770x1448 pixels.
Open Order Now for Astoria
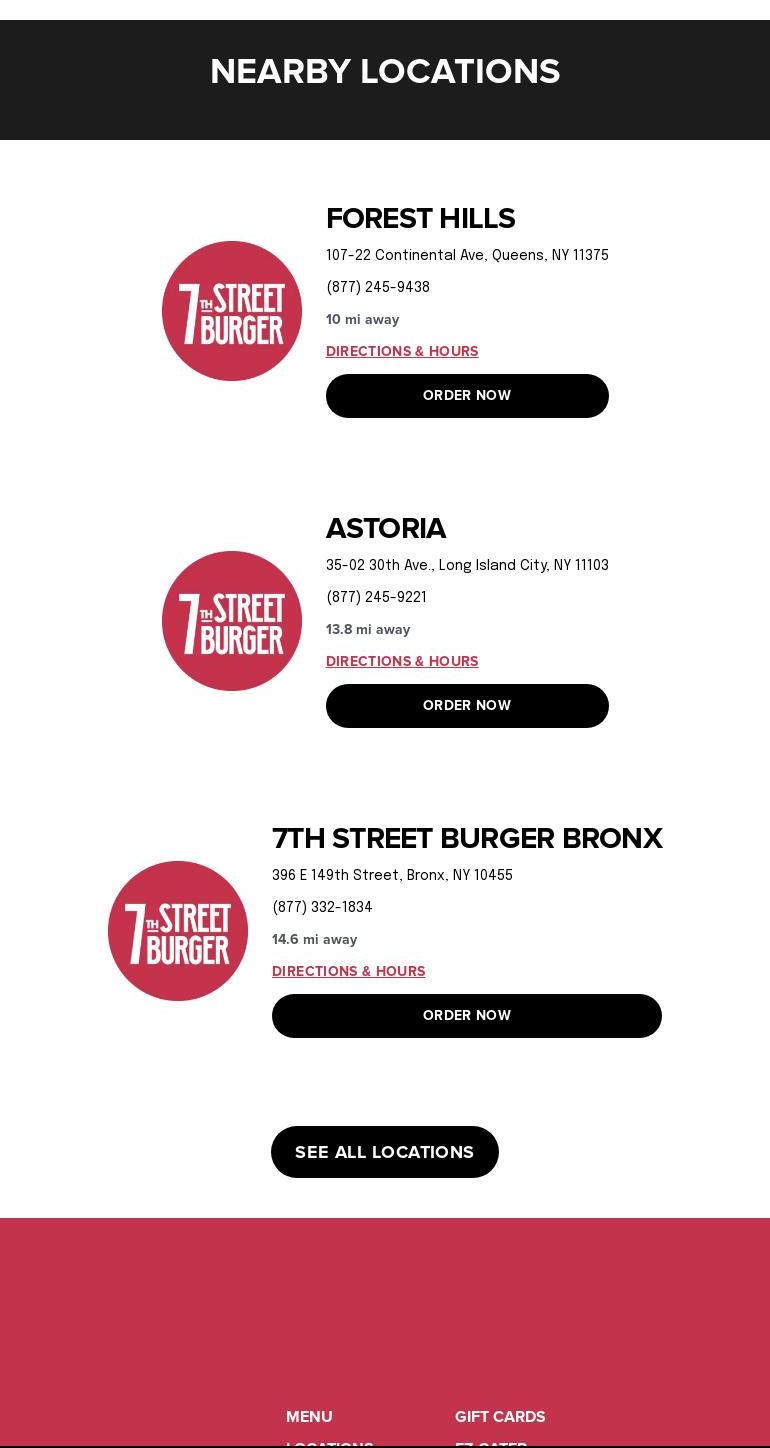click(x=467, y=705)
